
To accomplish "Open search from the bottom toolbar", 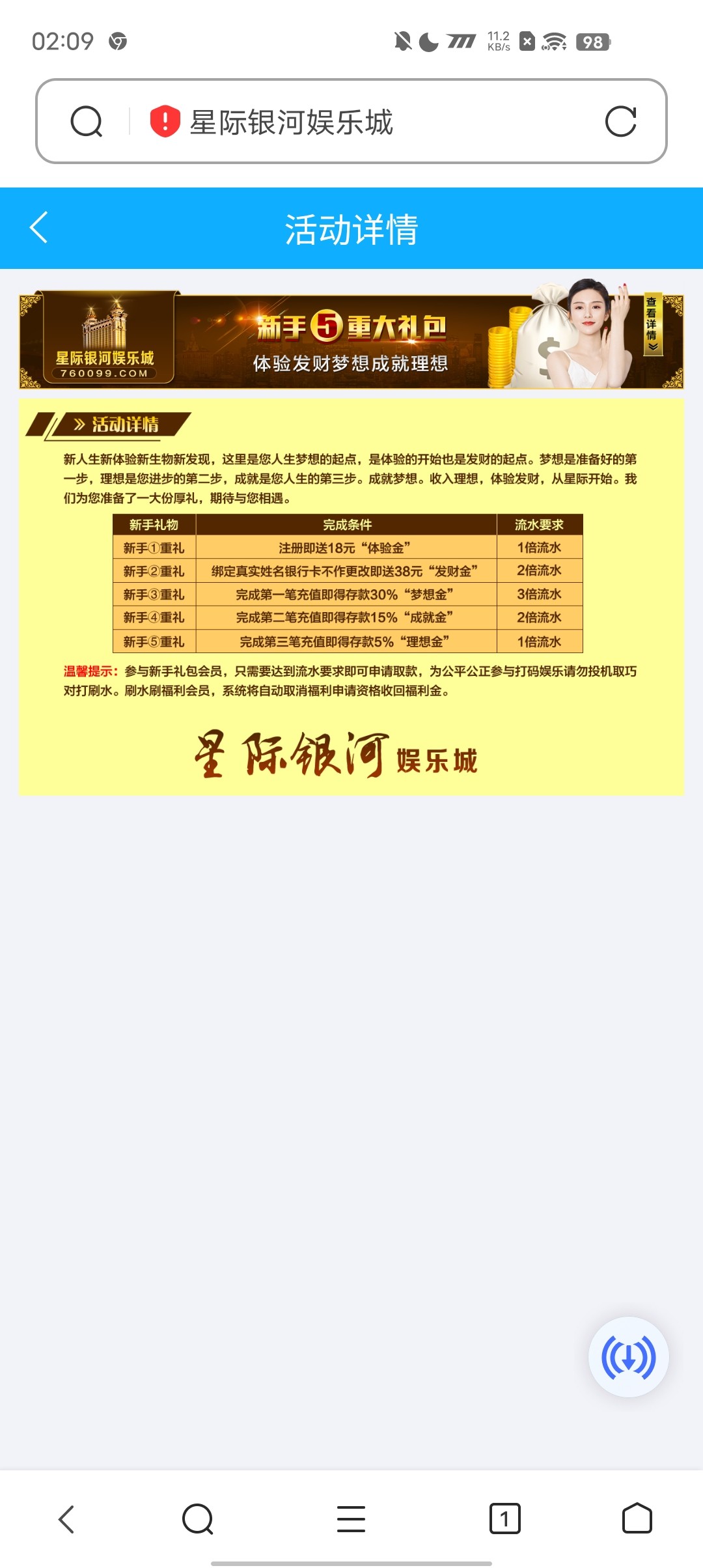I will (x=198, y=1519).
